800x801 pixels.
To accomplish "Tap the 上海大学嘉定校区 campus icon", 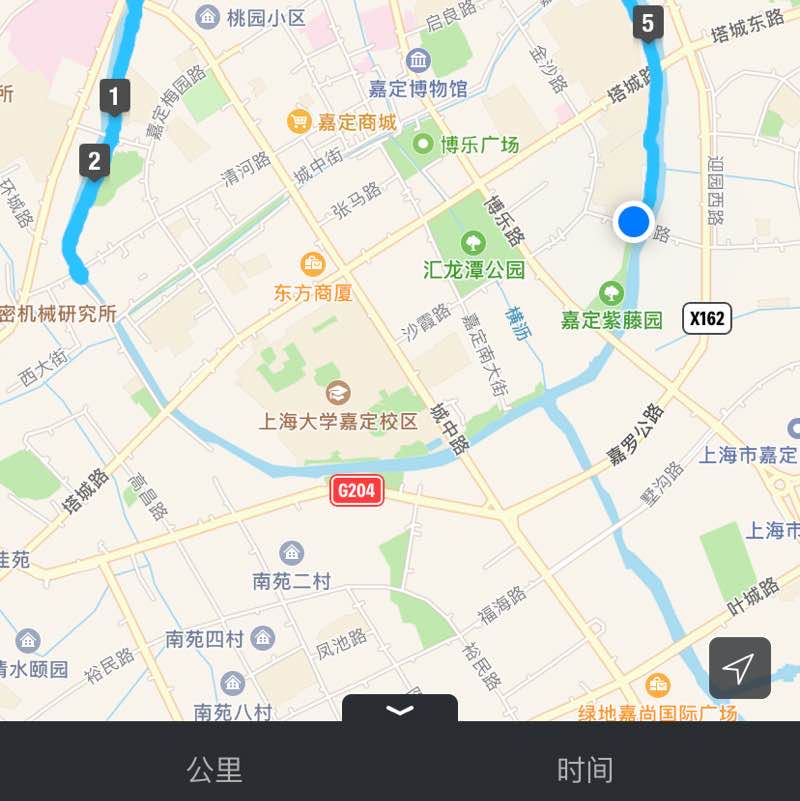I will [x=338, y=393].
